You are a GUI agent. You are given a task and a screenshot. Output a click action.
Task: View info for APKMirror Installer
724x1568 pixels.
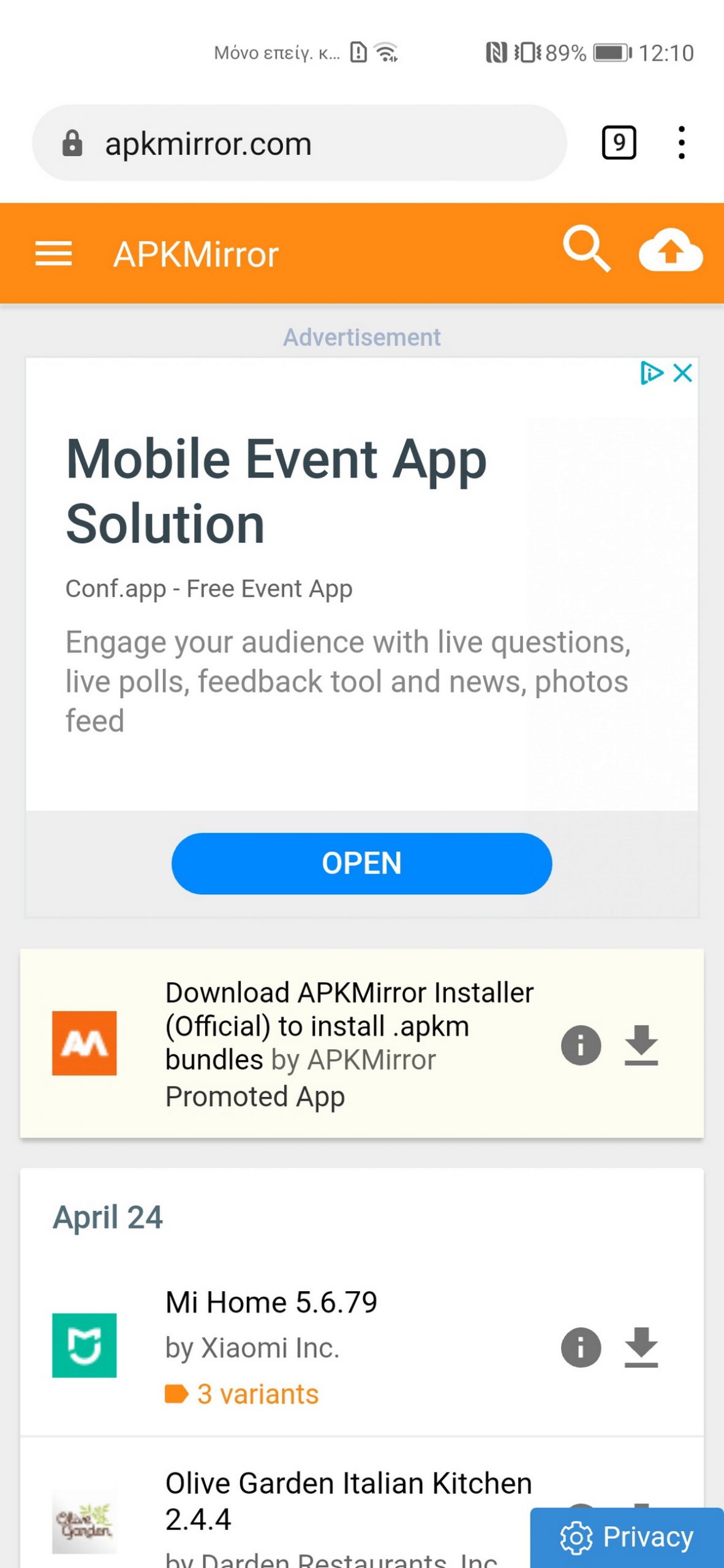coord(581,1045)
